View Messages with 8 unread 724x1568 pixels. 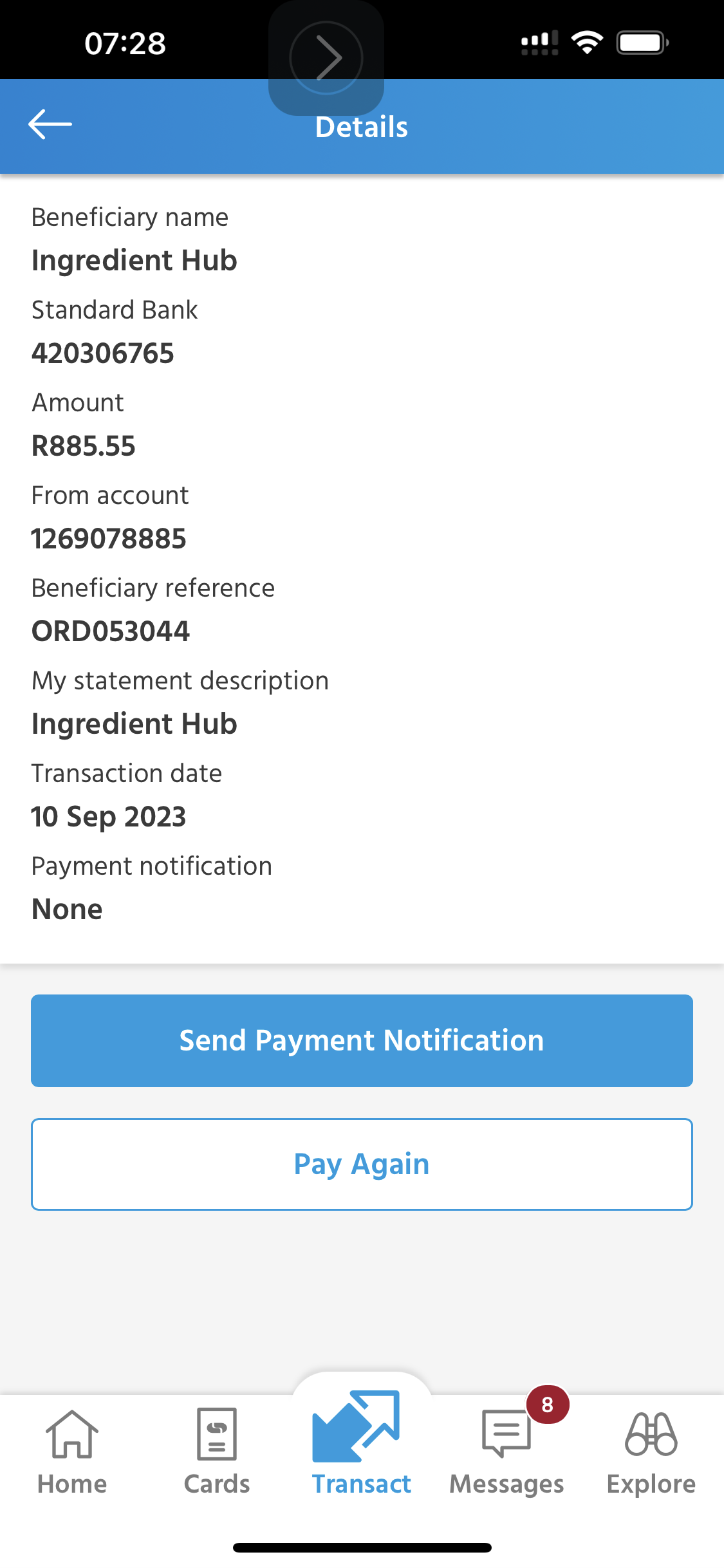(x=507, y=1448)
